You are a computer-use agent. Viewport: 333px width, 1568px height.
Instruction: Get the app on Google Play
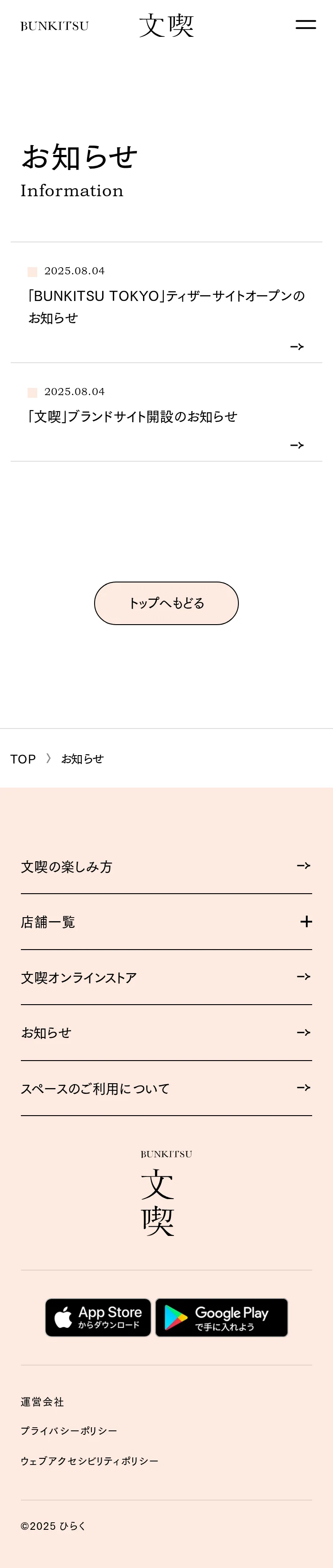tap(221, 1317)
